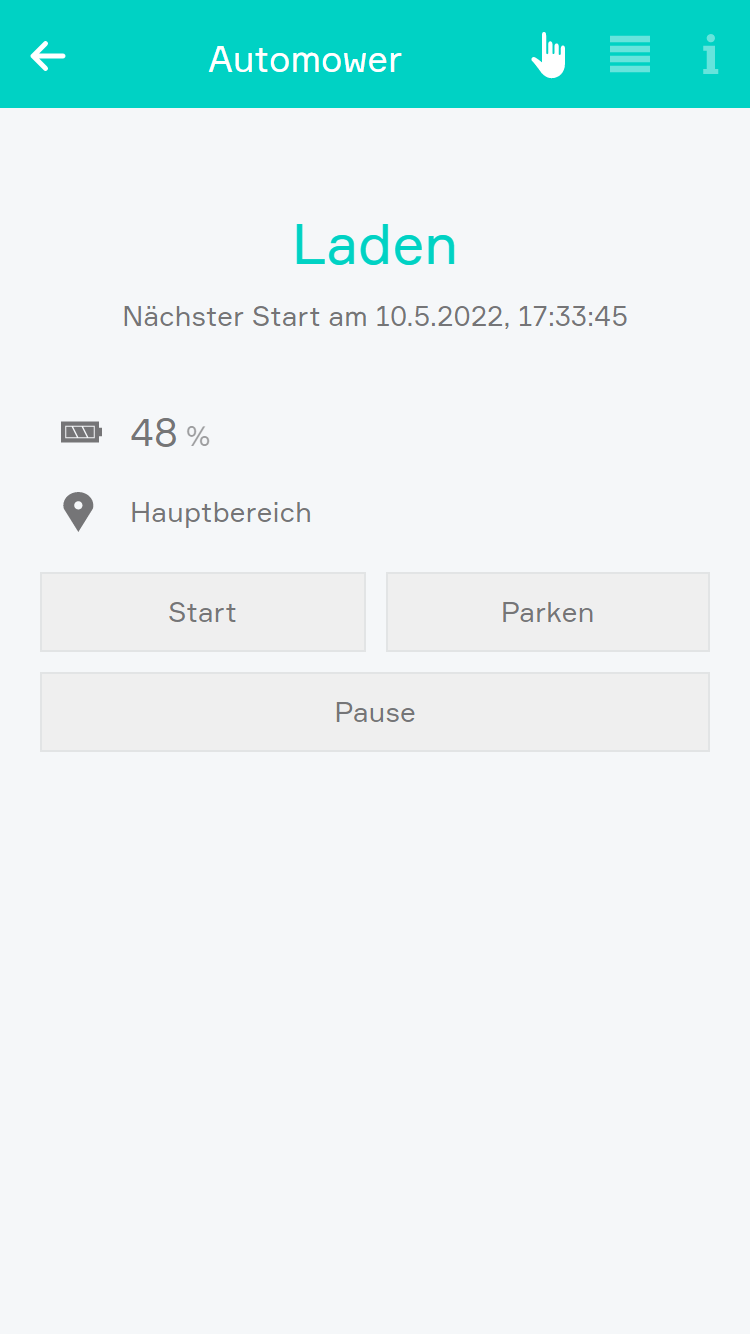Pause the Automower
The height and width of the screenshot is (1334, 750).
(375, 712)
